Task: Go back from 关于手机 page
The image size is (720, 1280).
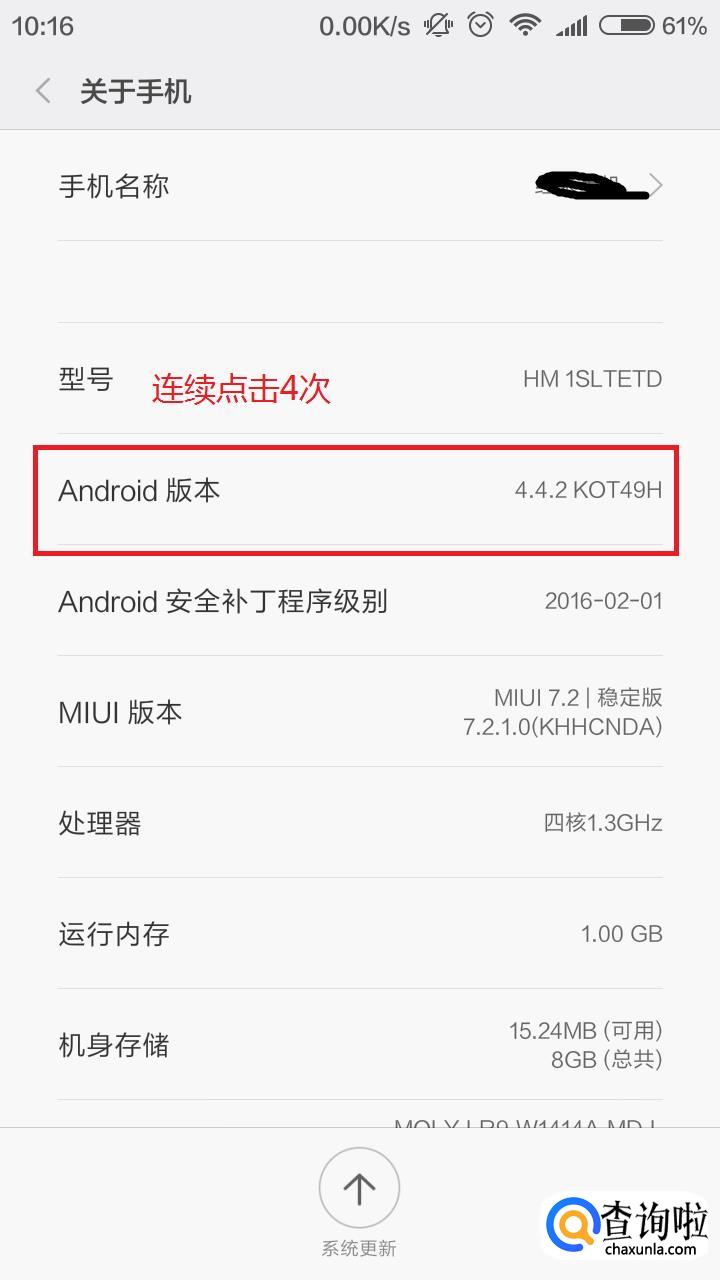Action: tap(43, 92)
